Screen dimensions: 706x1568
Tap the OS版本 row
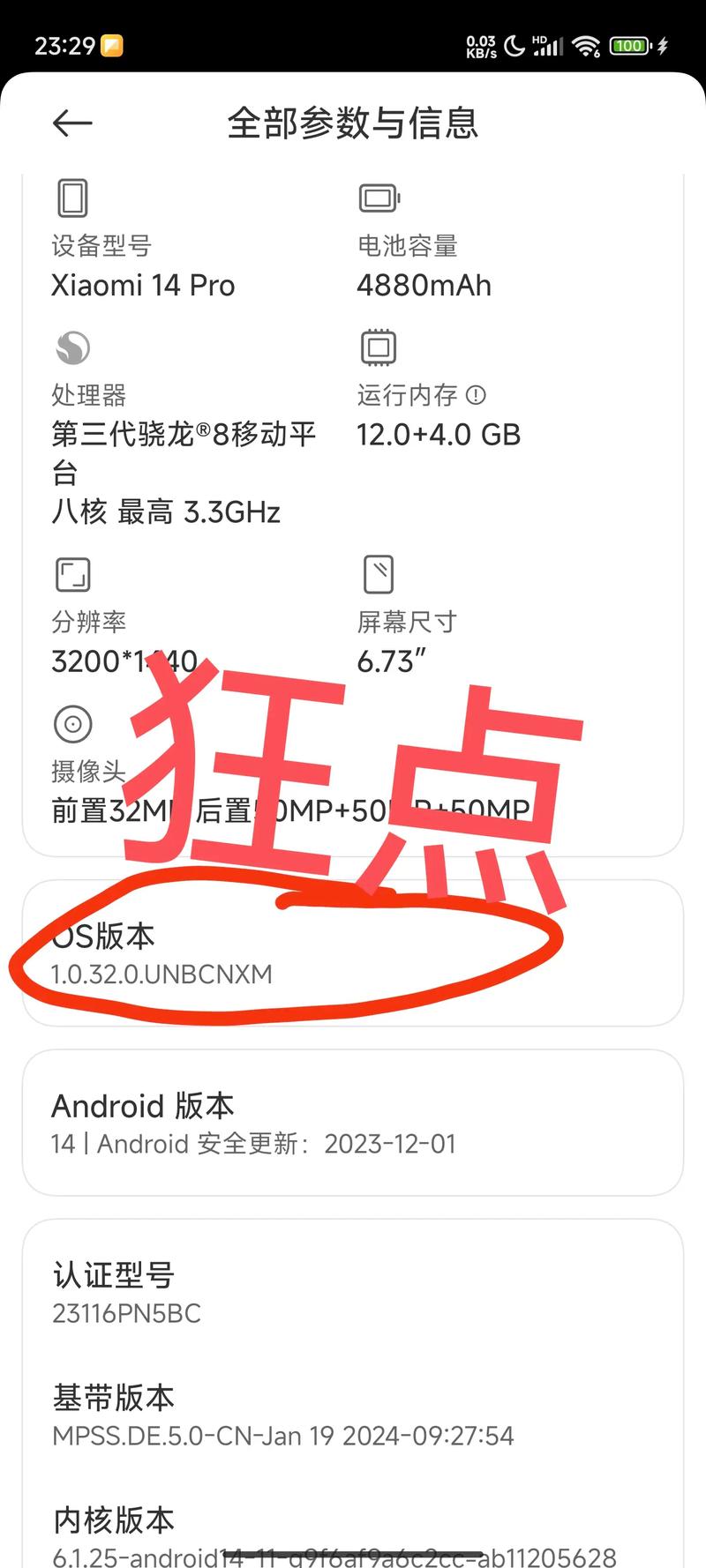pyautogui.click(x=353, y=953)
